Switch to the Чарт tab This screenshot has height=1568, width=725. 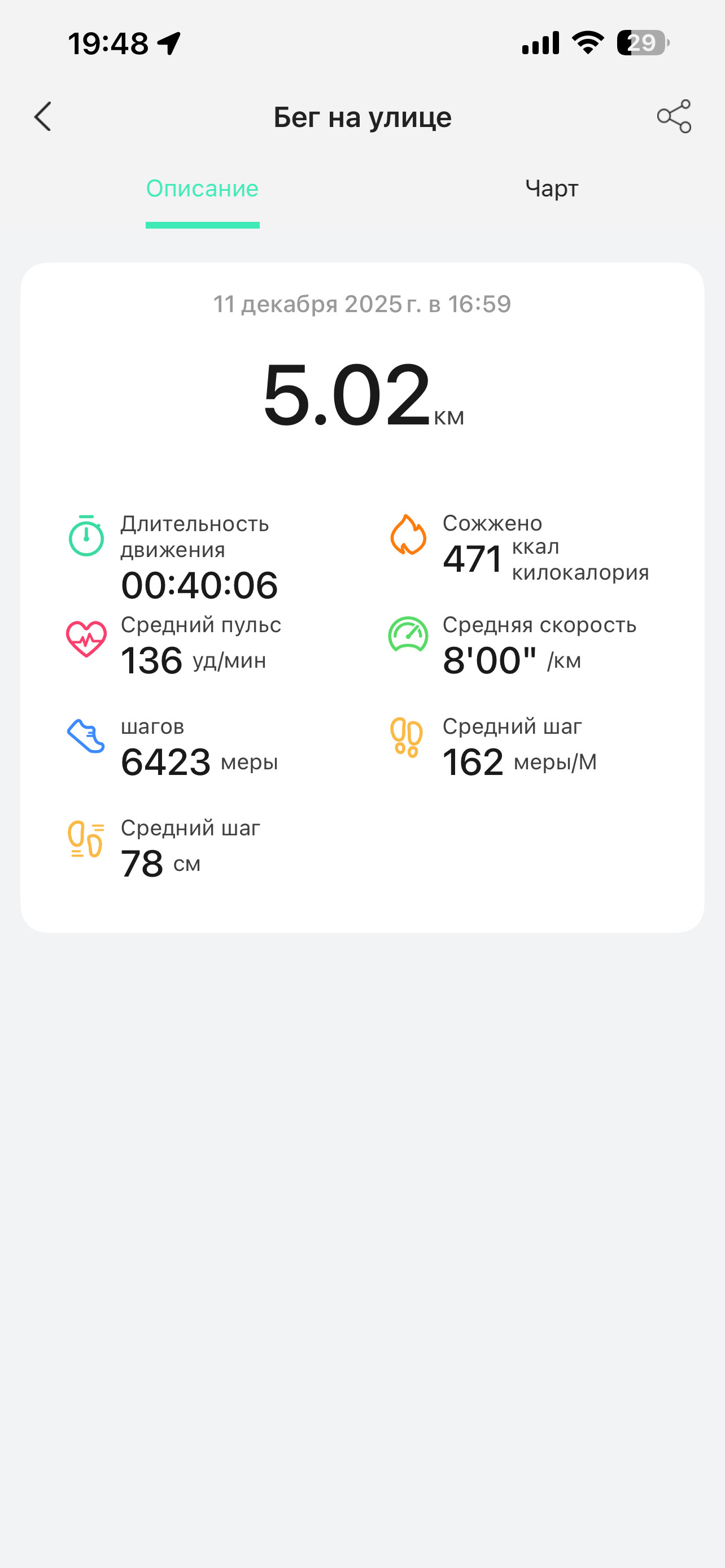pyautogui.click(x=552, y=188)
